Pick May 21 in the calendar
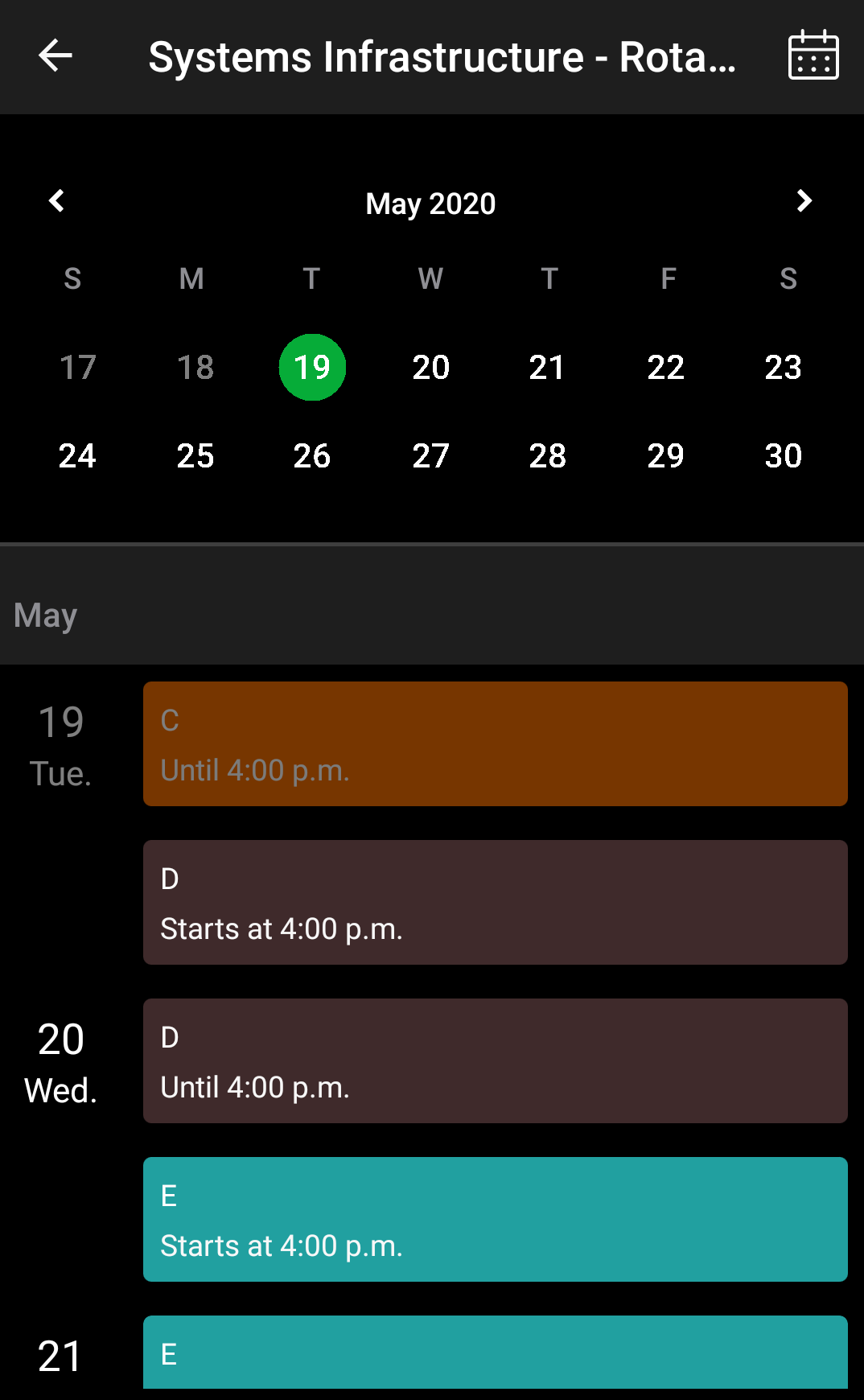The height and width of the screenshot is (1400, 864). point(547,368)
